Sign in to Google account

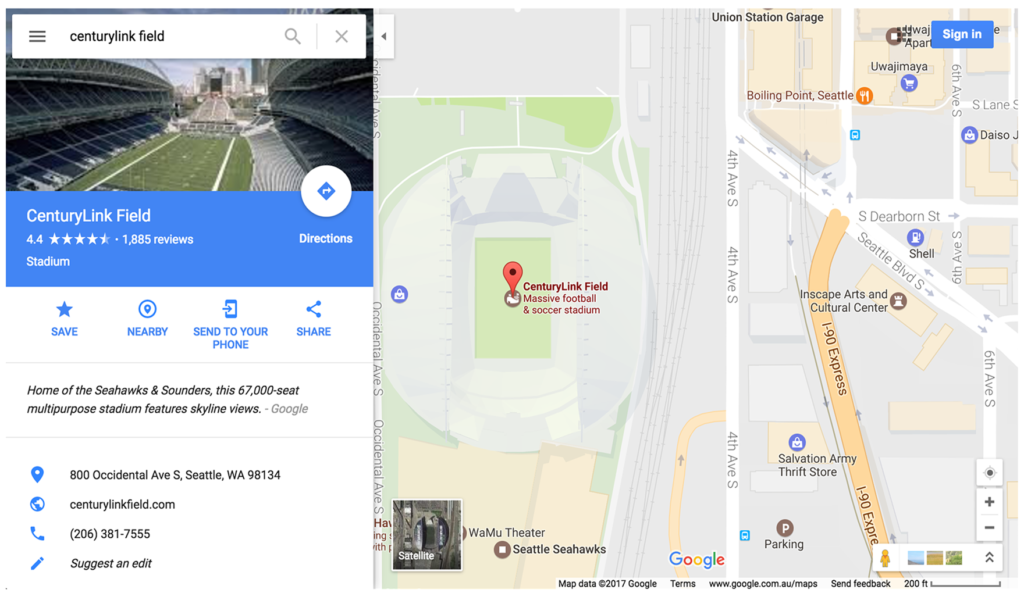[x=961, y=34]
